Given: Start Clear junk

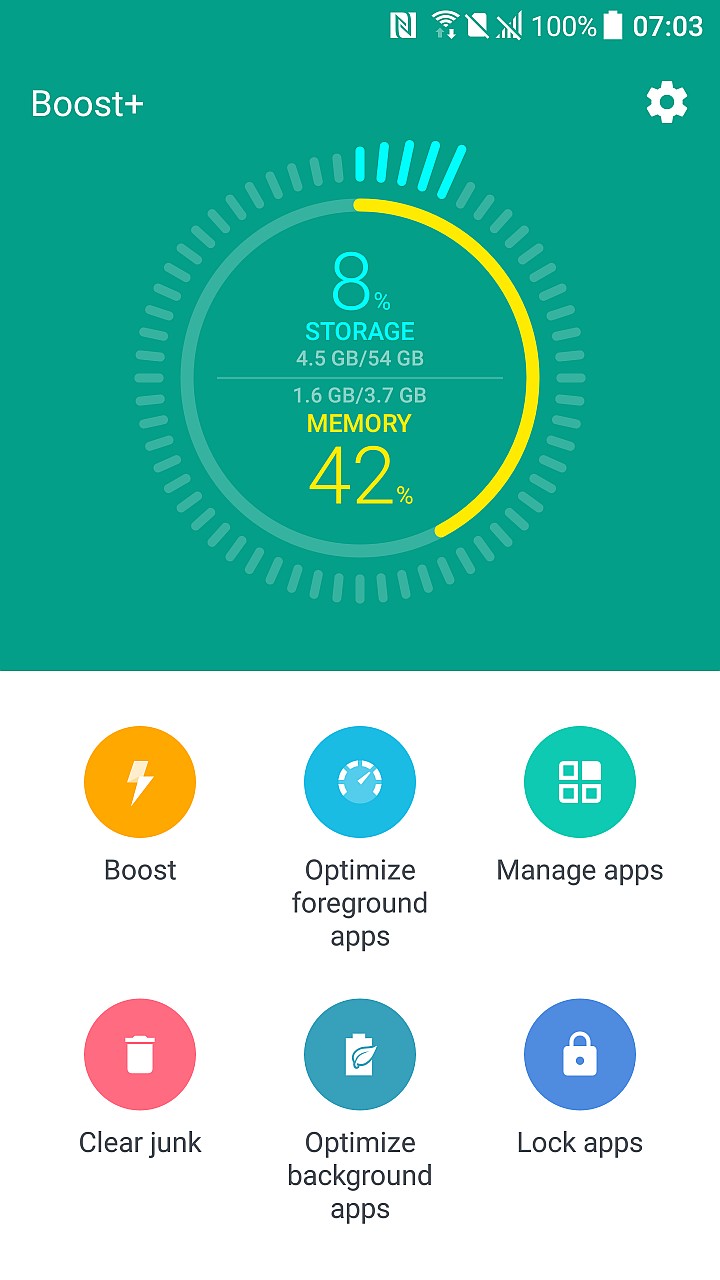Looking at the screenshot, I should 140,1054.
